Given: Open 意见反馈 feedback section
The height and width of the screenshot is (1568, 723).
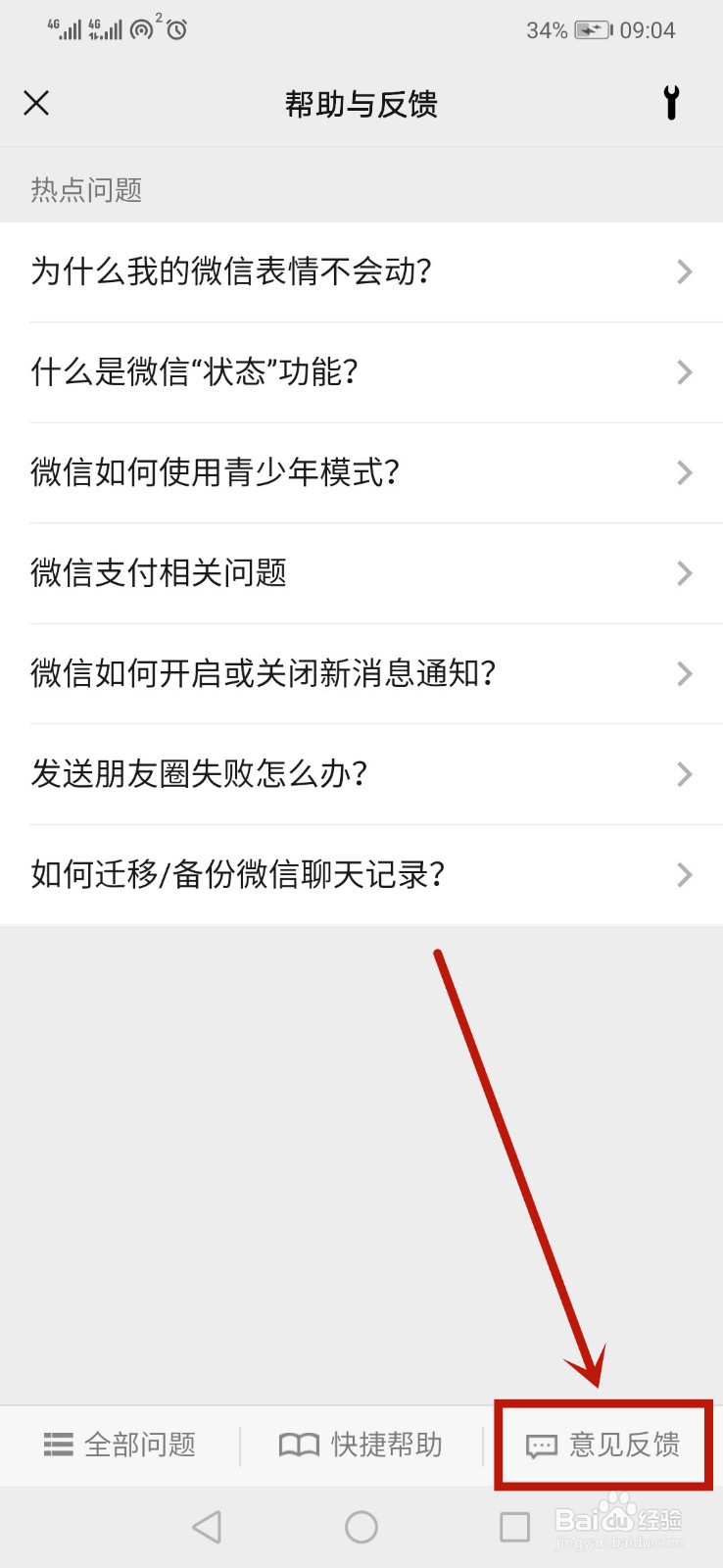Looking at the screenshot, I should click(602, 1444).
